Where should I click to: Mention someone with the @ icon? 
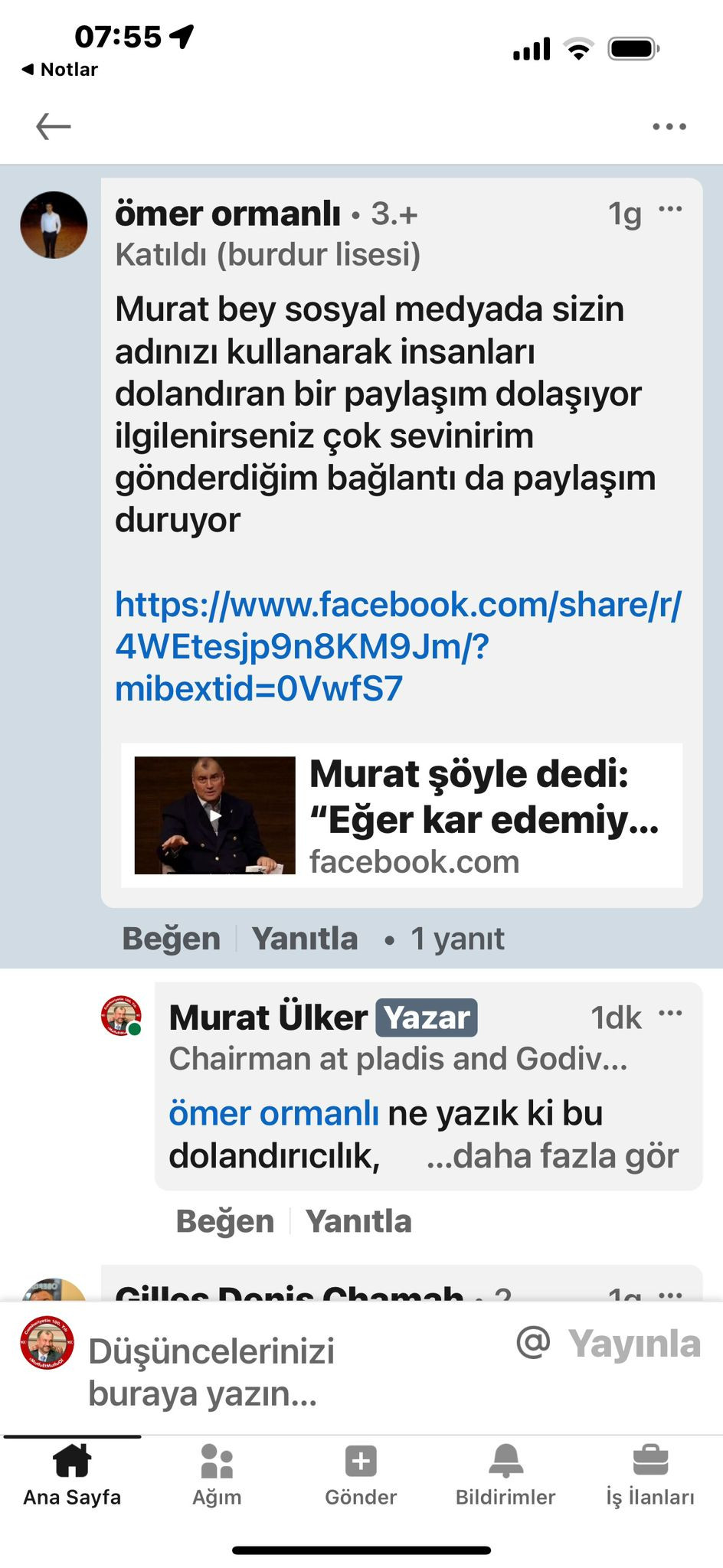[533, 1342]
